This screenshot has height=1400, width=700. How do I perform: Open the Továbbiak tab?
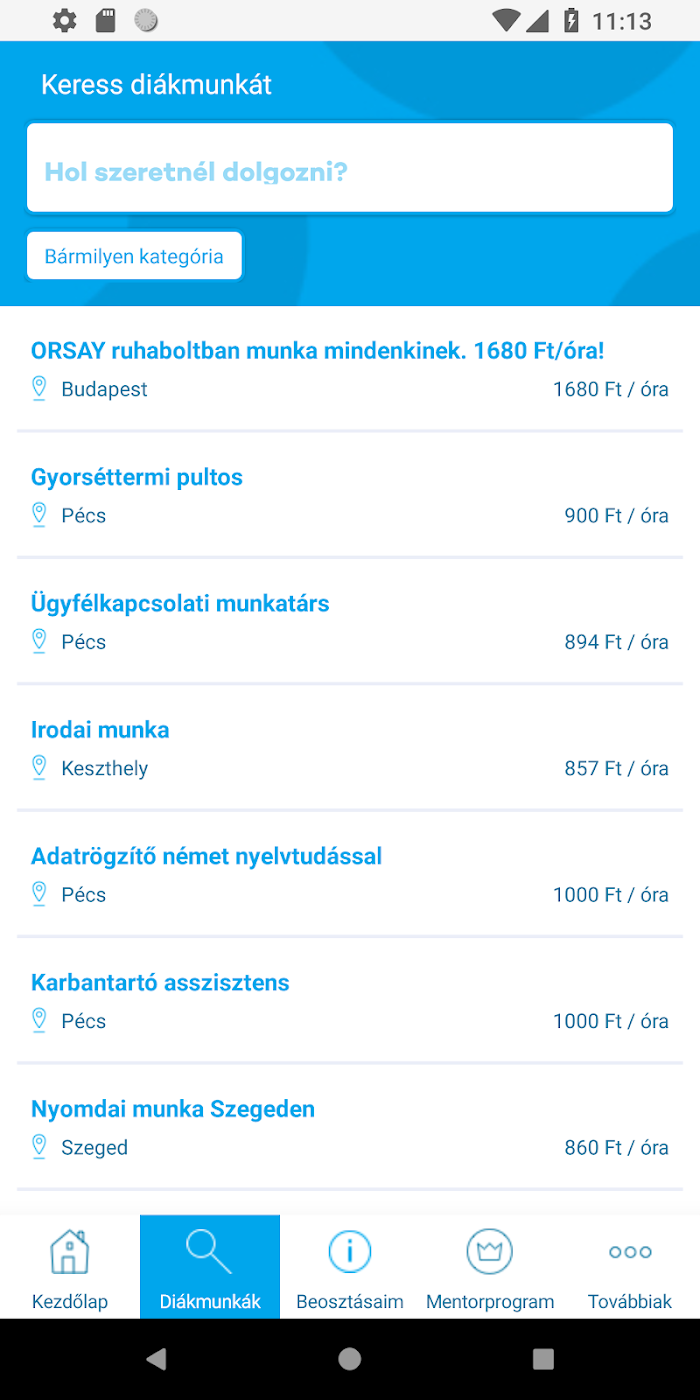tap(630, 1267)
